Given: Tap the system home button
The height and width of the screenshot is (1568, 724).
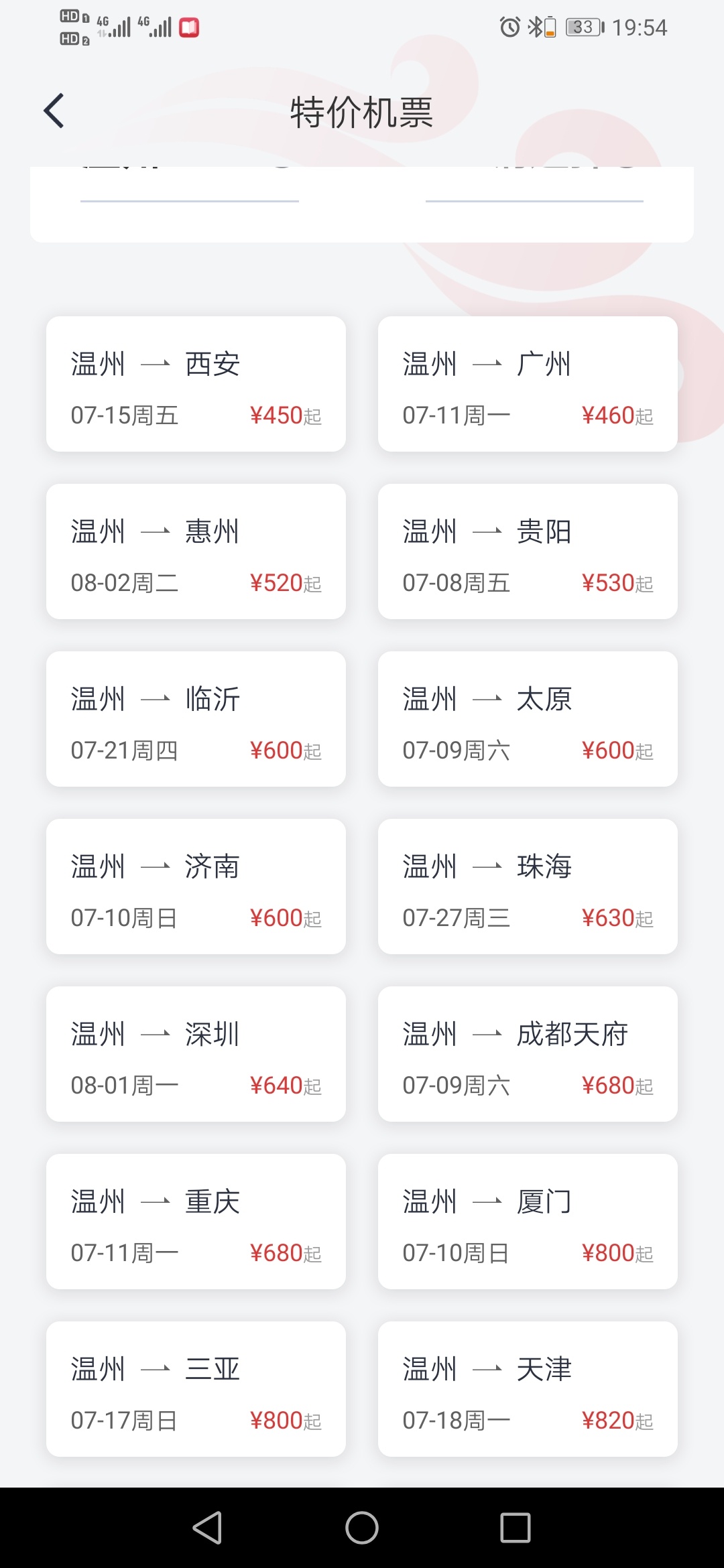Looking at the screenshot, I should 362,1528.
